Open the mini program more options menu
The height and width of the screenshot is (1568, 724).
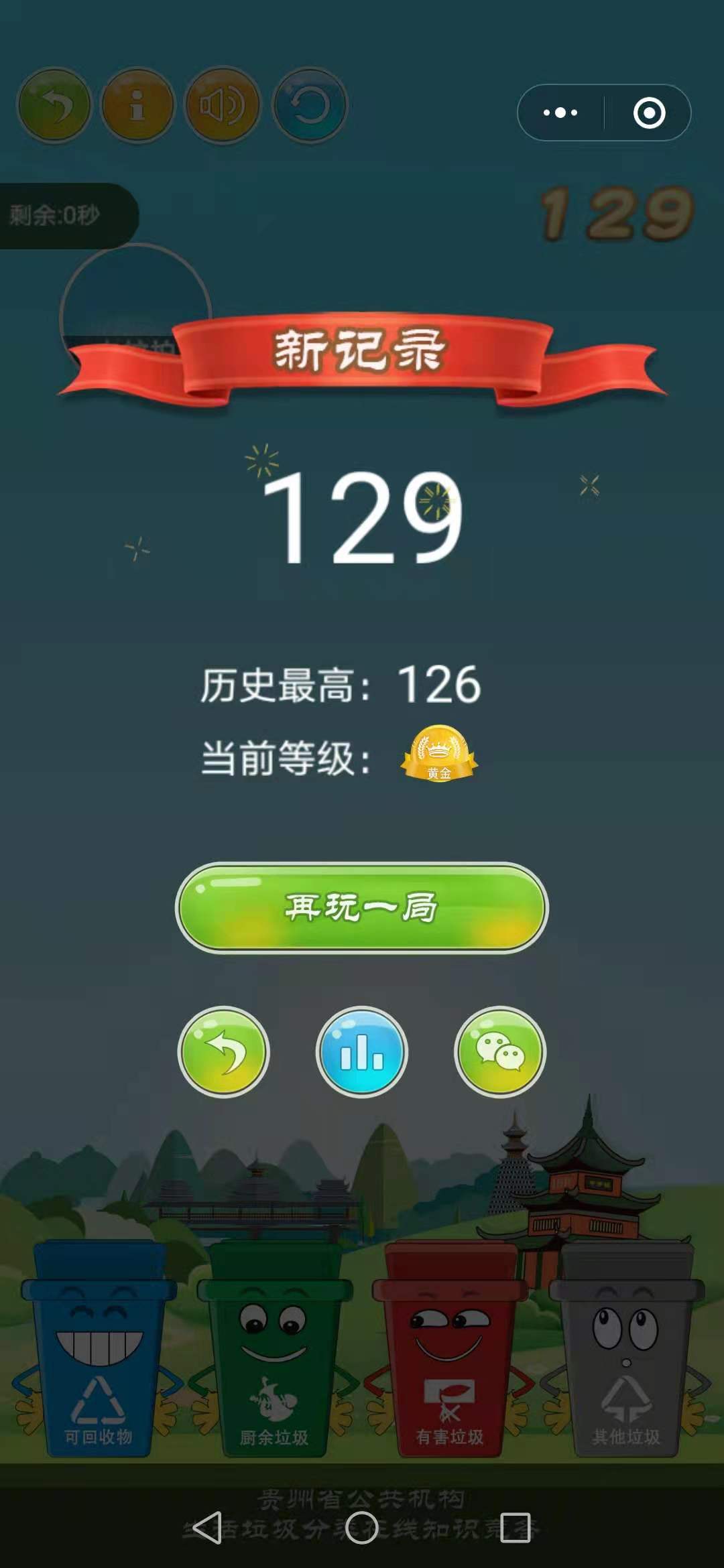pyautogui.click(x=560, y=113)
